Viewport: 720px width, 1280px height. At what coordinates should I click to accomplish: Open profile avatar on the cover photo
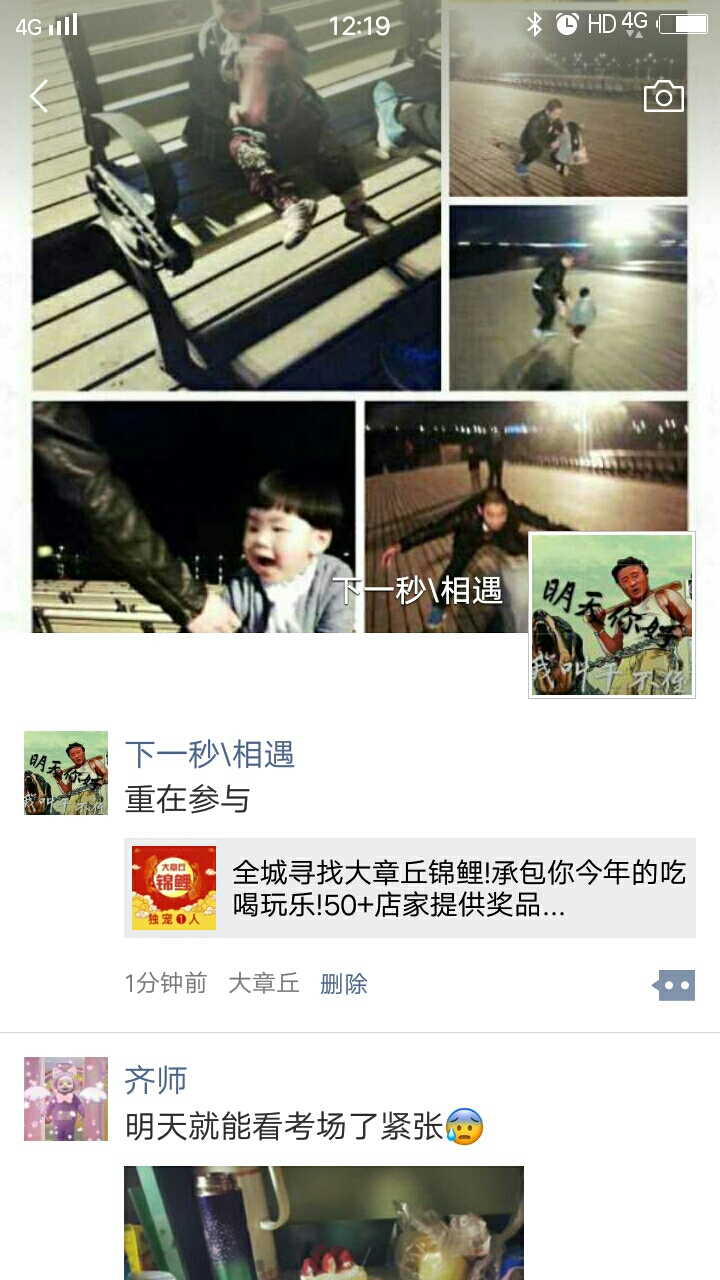[x=611, y=615]
